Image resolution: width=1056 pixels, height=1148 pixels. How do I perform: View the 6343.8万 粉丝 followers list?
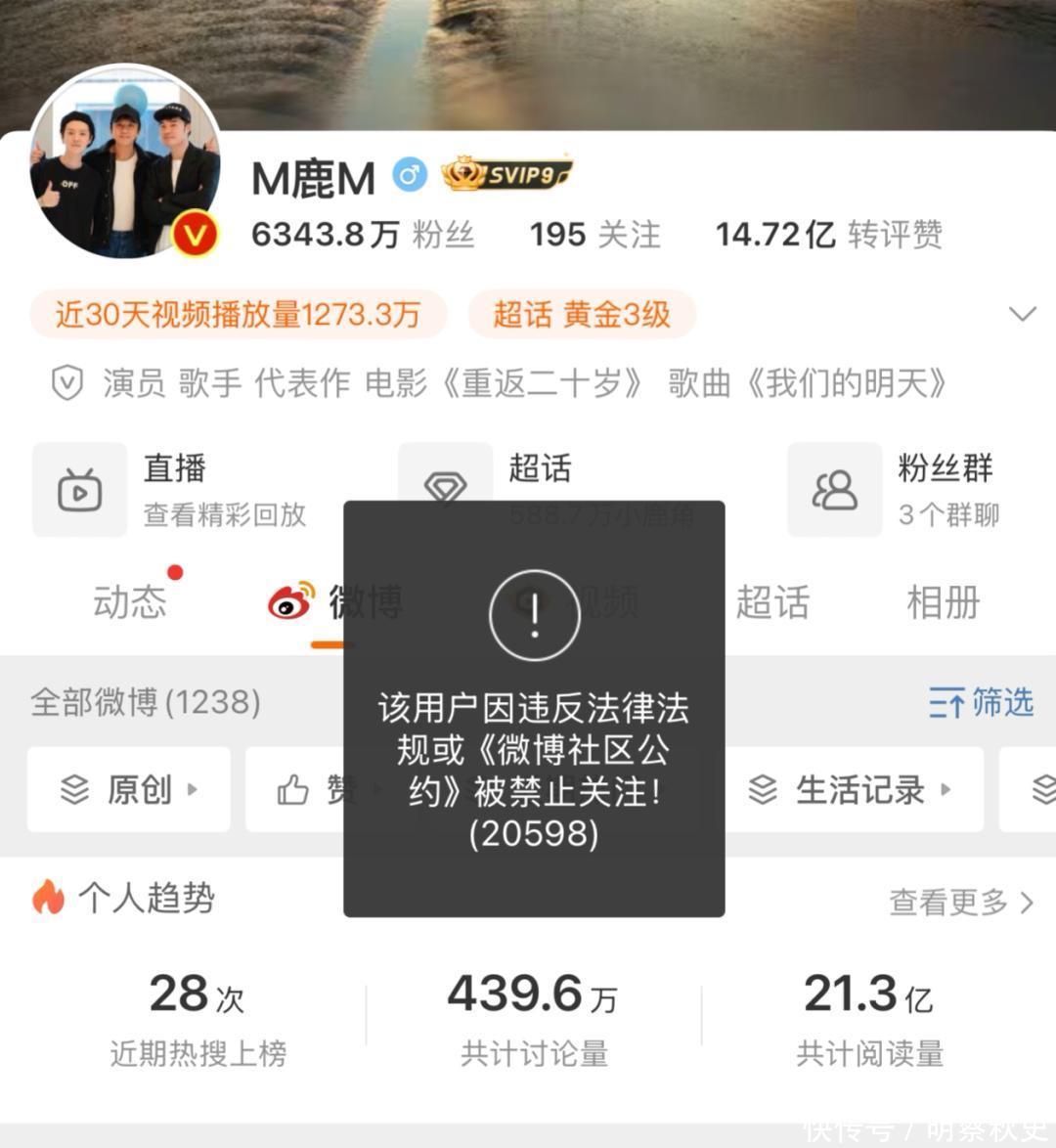coord(363,235)
